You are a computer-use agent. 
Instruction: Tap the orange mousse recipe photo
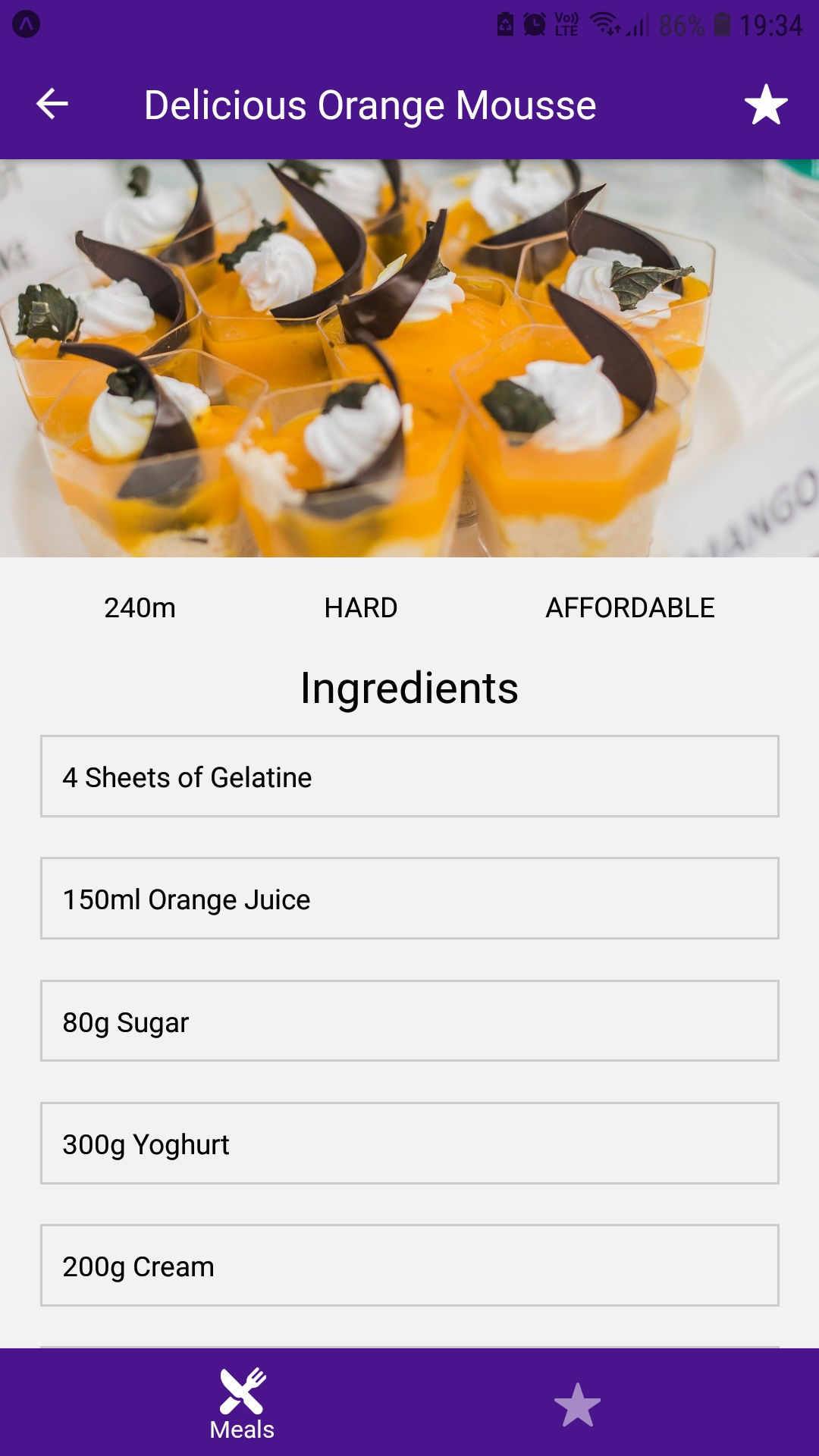409,356
